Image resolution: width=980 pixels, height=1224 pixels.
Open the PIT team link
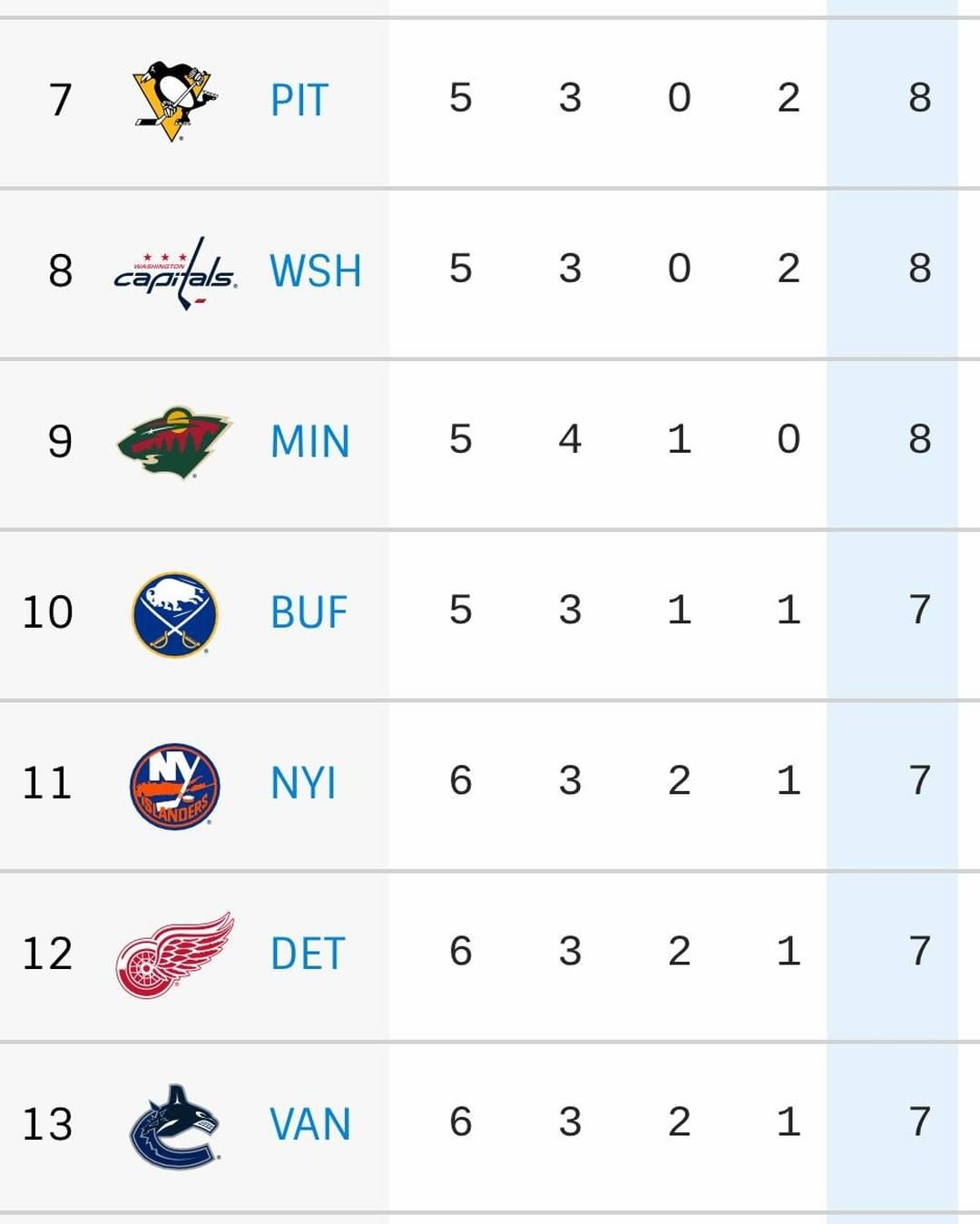coord(299,100)
